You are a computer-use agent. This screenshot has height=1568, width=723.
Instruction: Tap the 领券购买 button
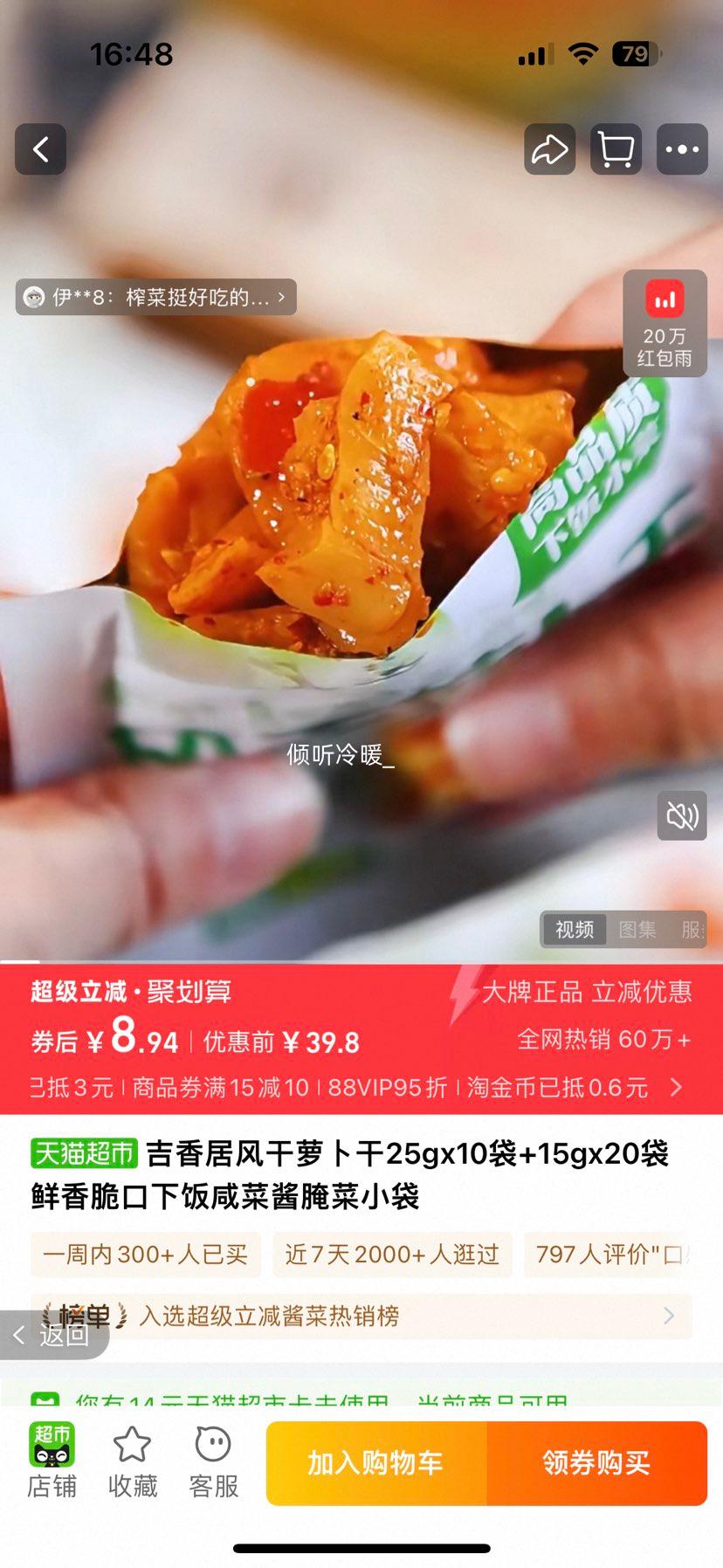[x=596, y=1462]
